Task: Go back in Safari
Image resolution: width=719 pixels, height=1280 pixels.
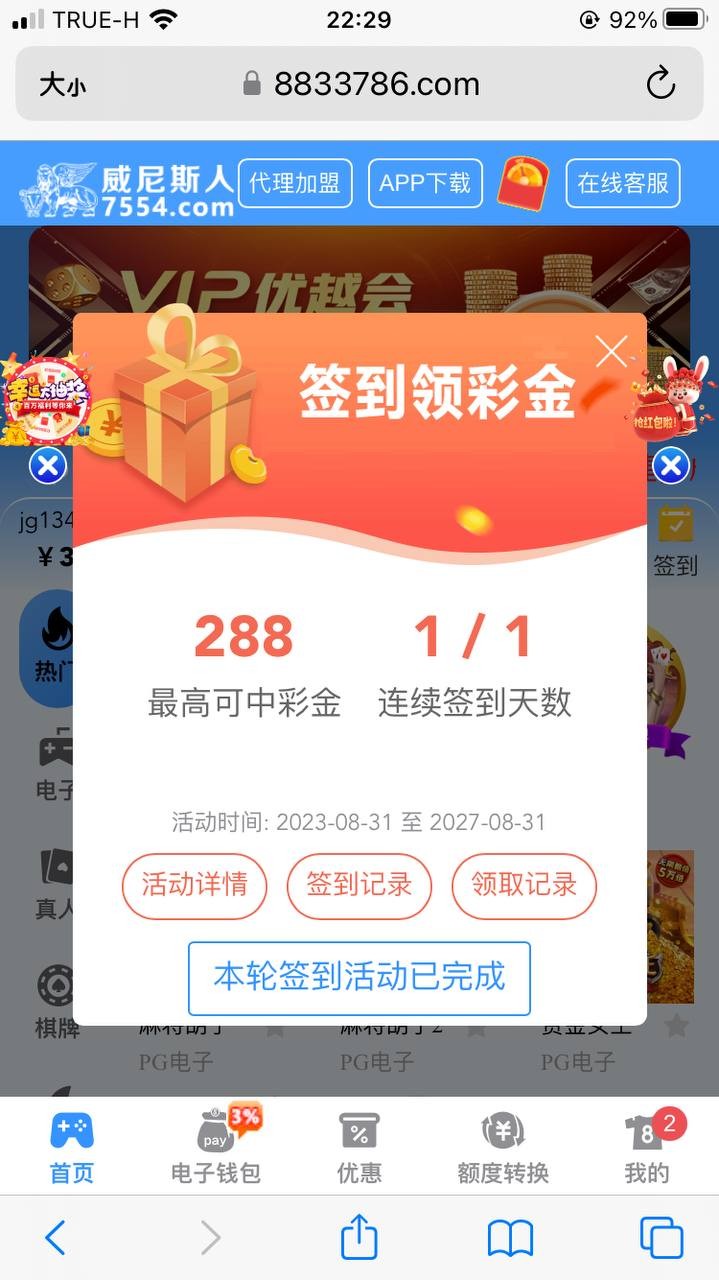Action: (x=56, y=1238)
